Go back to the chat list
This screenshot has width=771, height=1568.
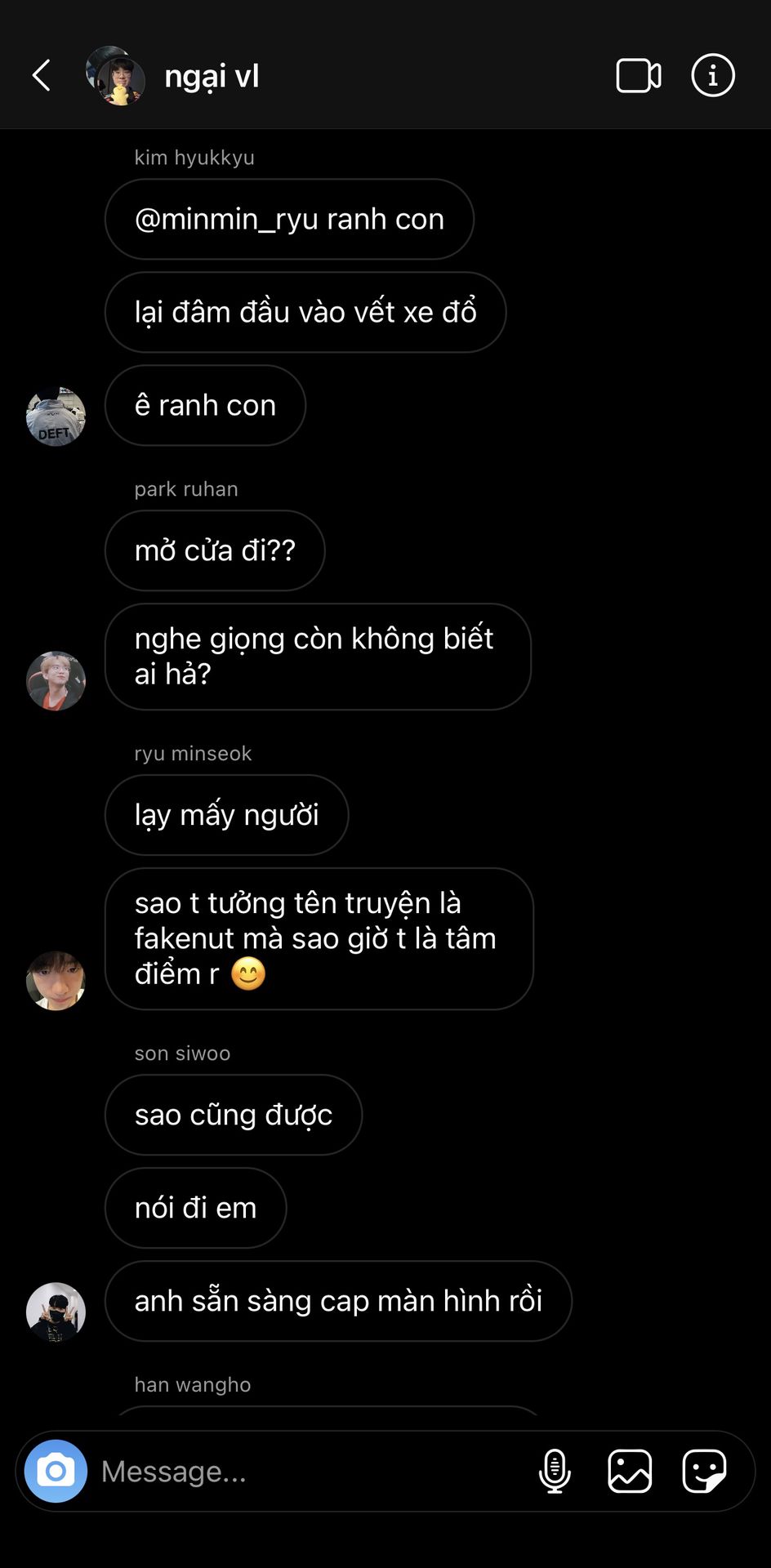42,75
